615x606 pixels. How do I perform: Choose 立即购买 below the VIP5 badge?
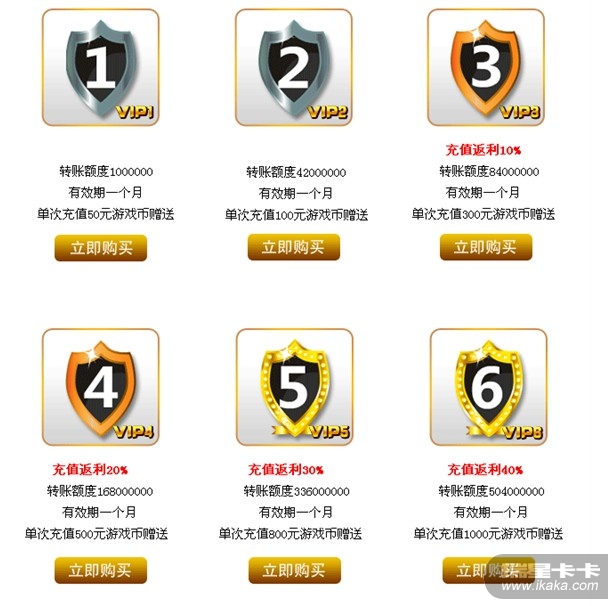[x=294, y=571]
